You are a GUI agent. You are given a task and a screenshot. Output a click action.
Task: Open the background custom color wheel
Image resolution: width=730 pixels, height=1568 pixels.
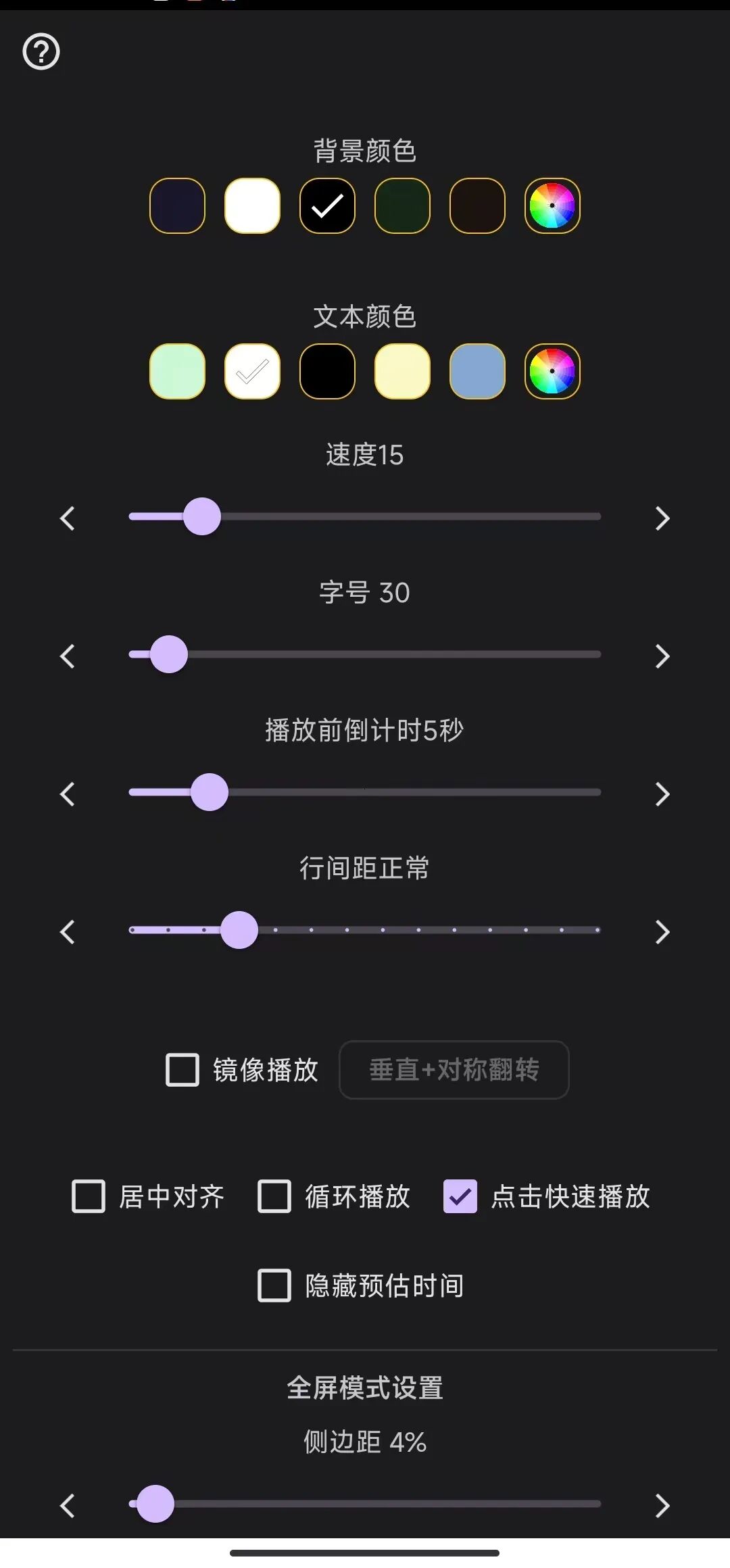(x=552, y=206)
